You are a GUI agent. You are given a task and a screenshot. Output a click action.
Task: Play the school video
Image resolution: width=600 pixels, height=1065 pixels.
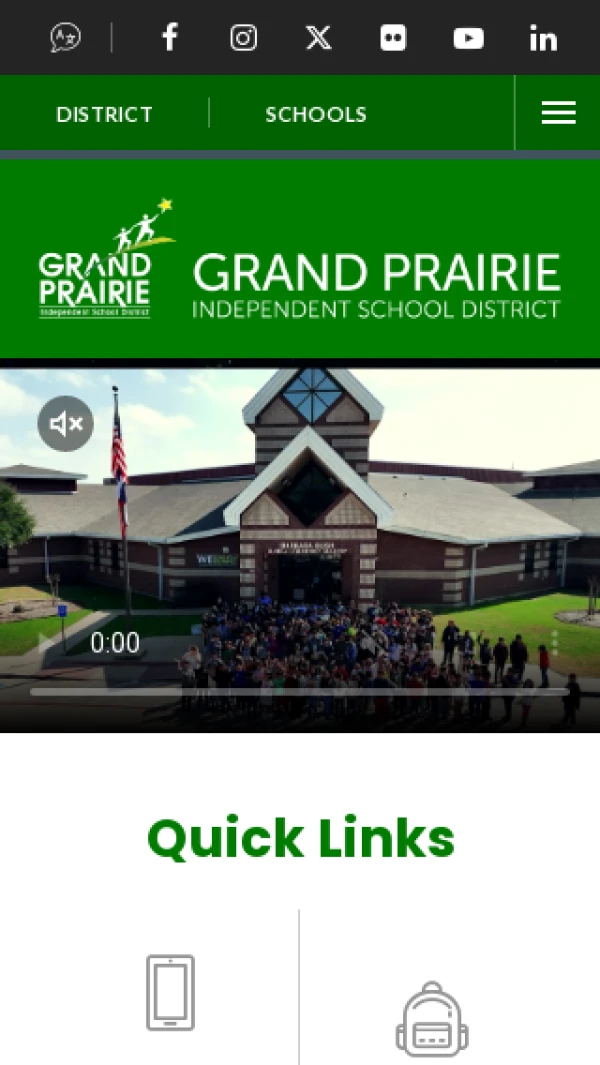click(x=47, y=642)
